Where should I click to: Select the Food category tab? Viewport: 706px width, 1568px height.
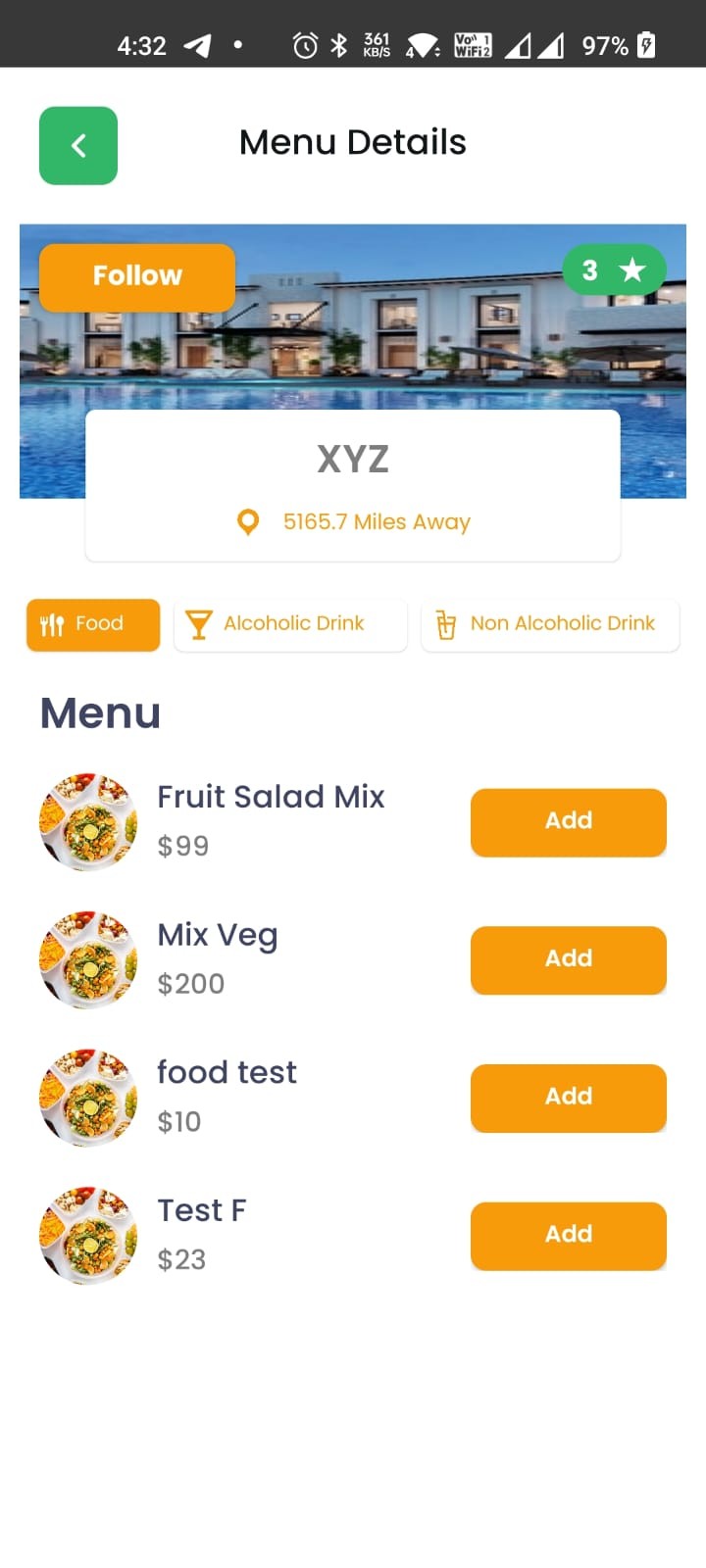(93, 624)
